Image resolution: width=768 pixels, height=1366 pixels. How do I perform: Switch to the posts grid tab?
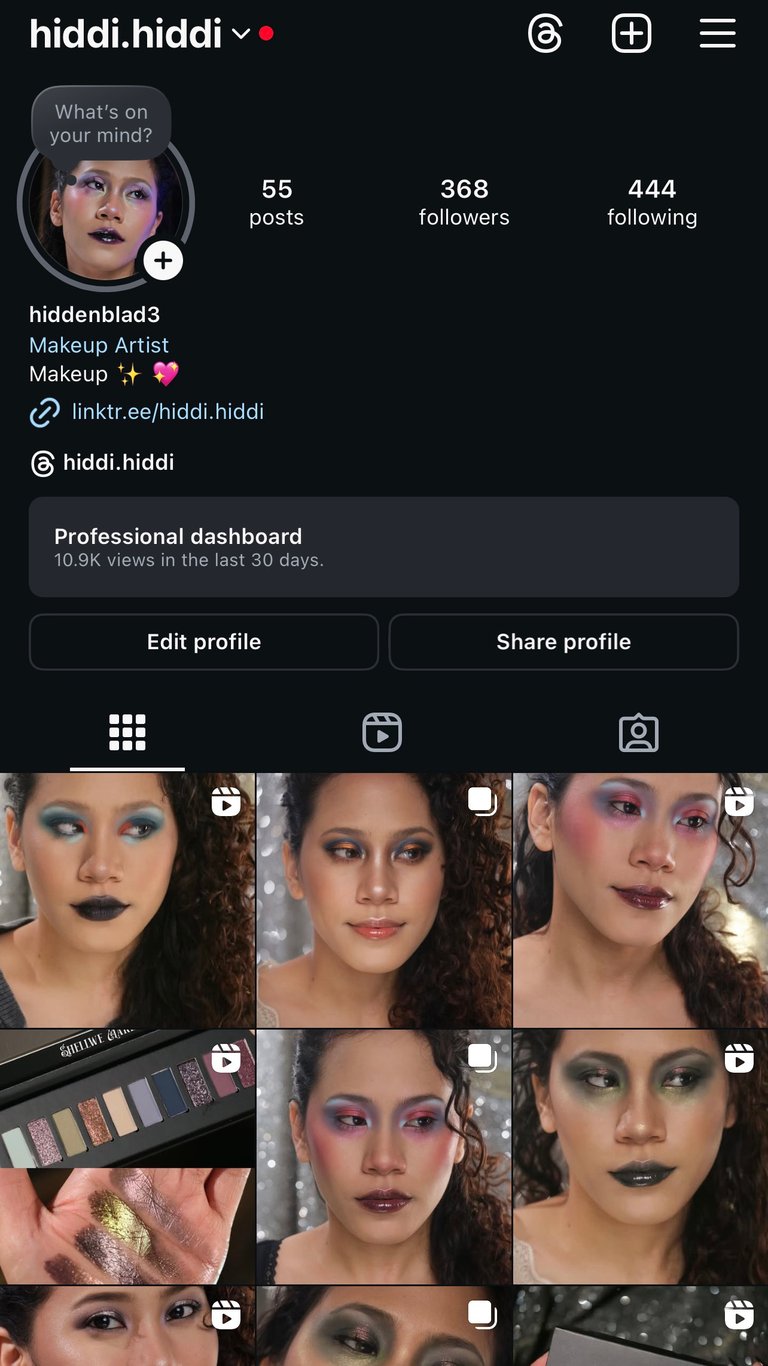click(127, 733)
